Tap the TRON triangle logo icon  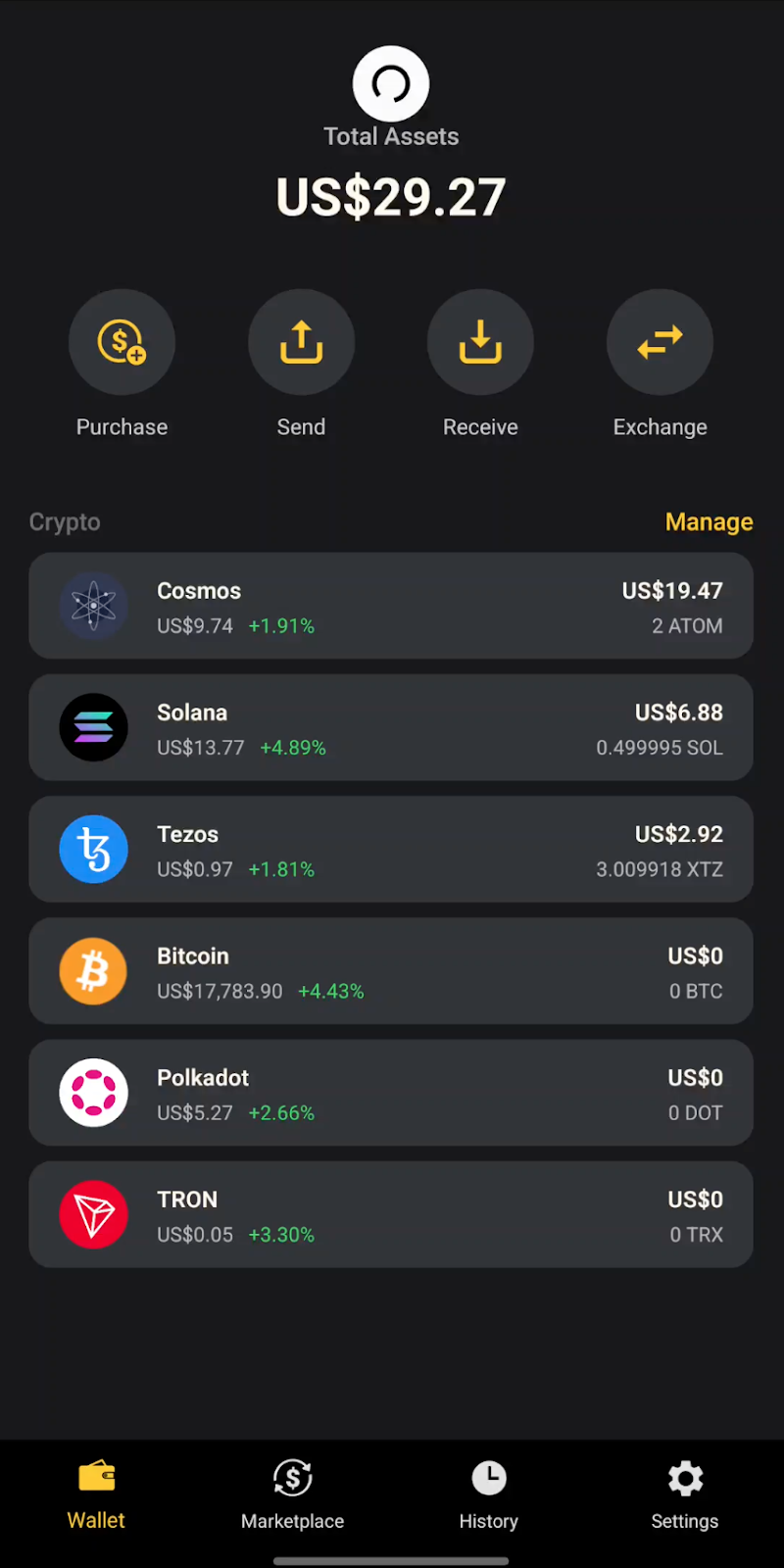(93, 1214)
